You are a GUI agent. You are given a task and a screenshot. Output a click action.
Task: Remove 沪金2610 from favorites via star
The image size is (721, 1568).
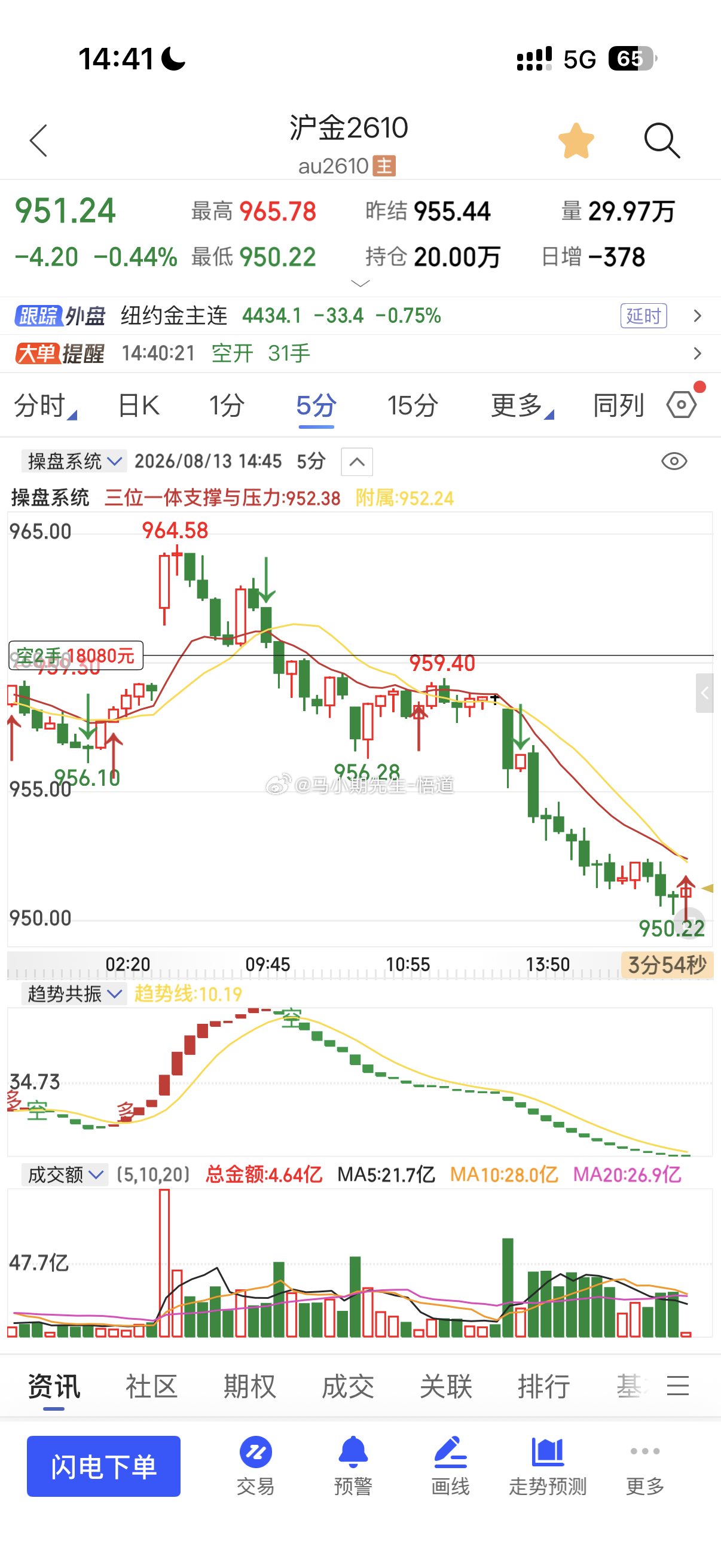576,141
